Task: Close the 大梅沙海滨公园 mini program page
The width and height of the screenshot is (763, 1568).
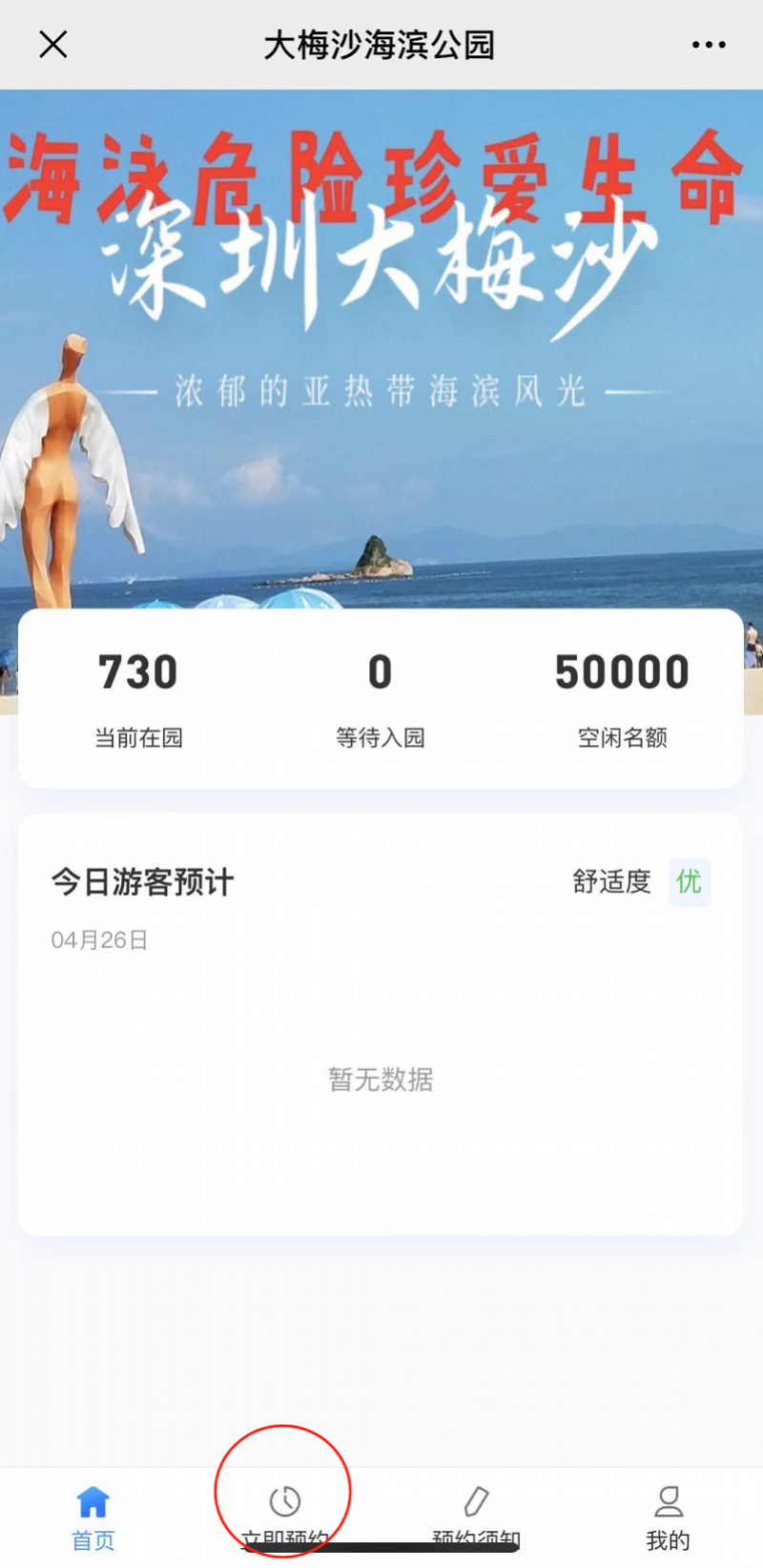Action: 53,44
